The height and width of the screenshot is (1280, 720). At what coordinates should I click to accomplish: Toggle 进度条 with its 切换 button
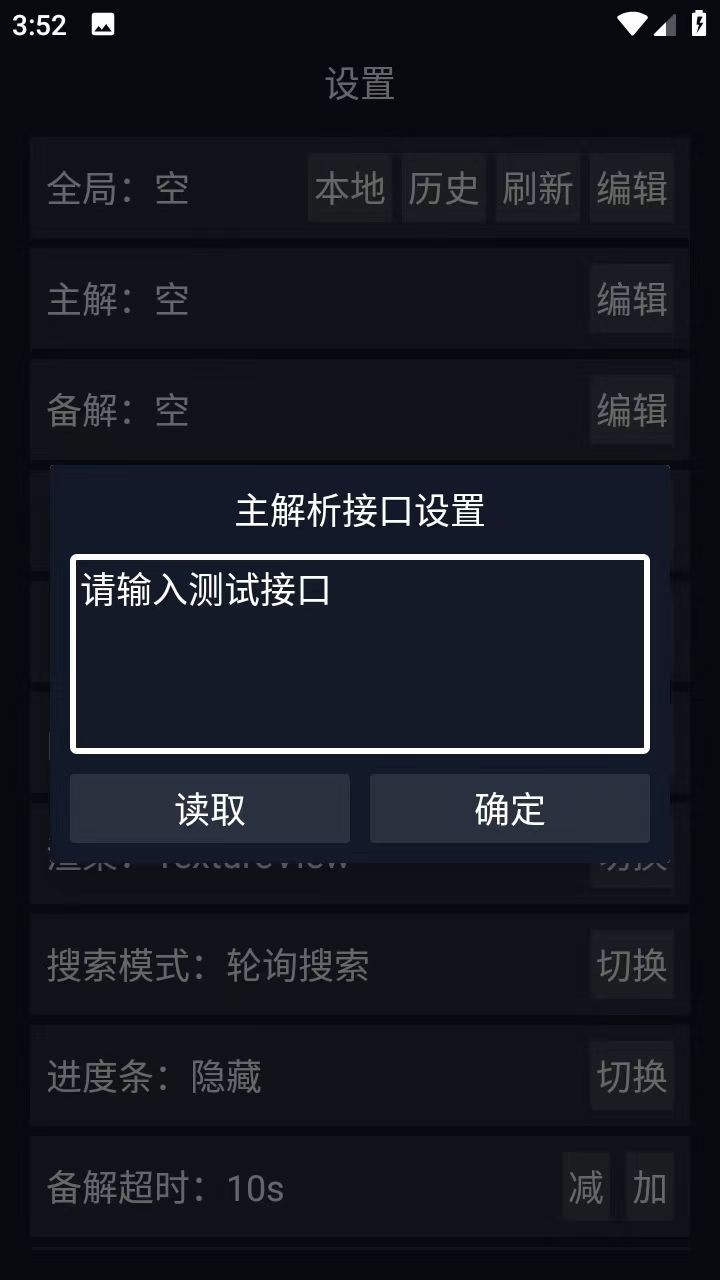632,1076
